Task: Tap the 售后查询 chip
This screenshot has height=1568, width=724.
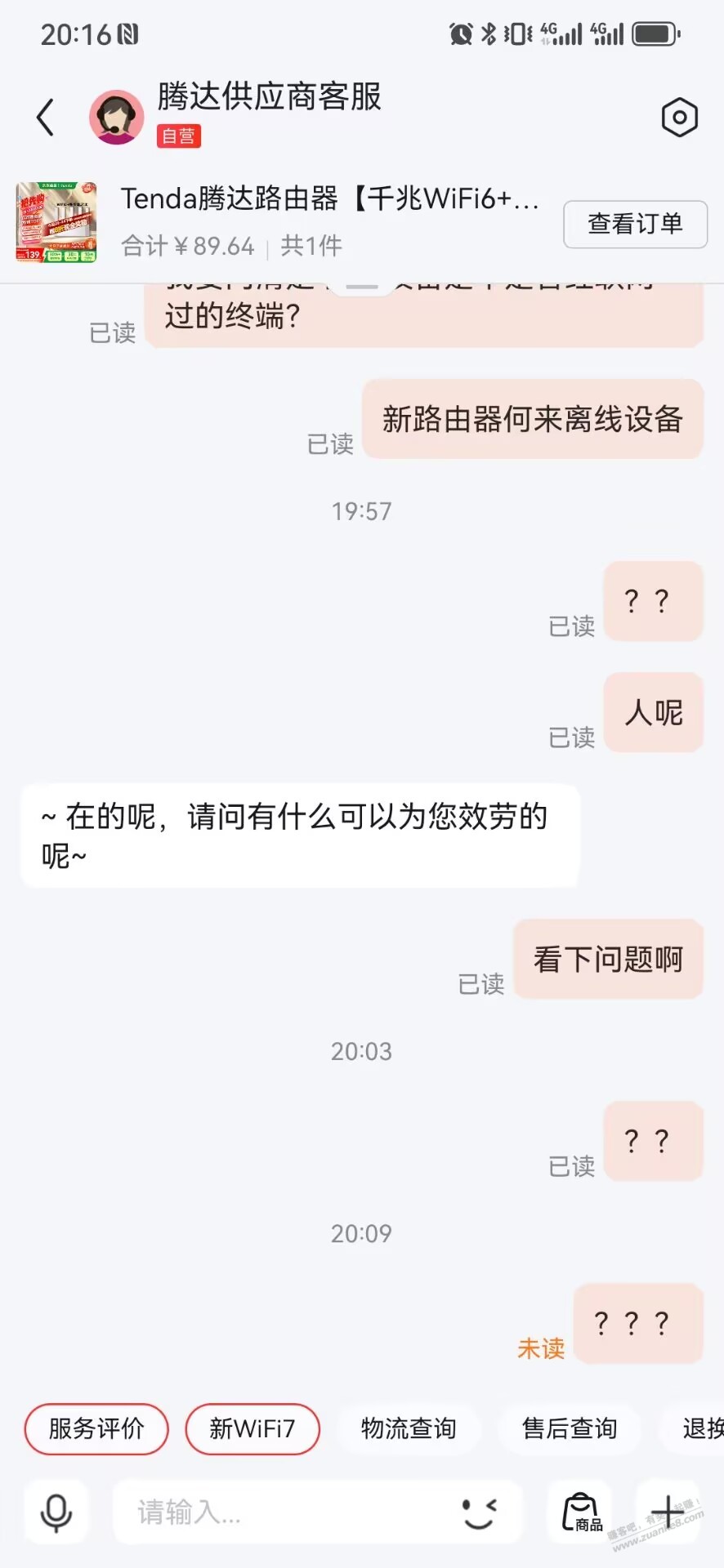Action: point(570,1428)
